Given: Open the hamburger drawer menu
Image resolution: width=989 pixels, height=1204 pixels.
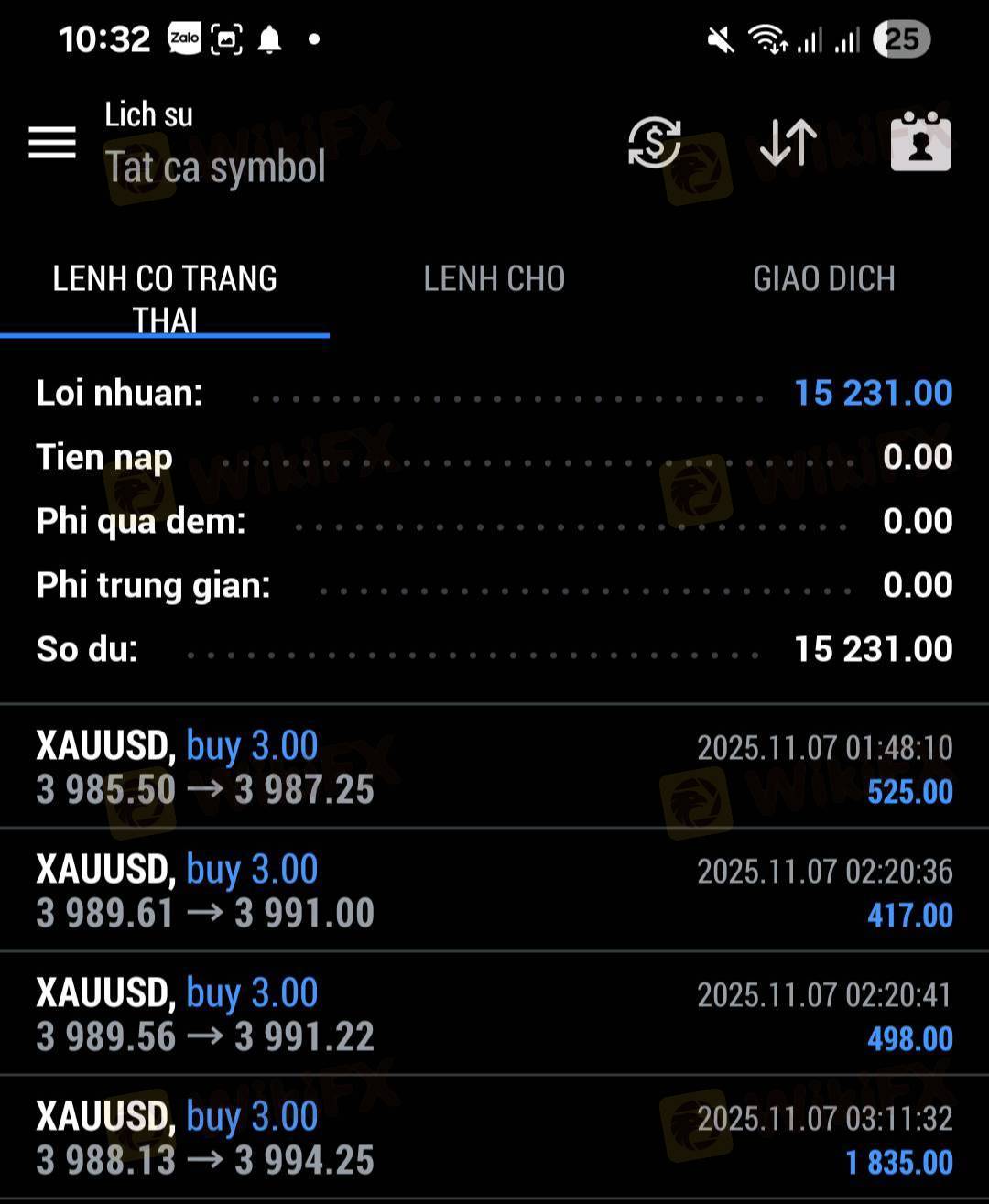Looking at the screenshot, I should click(x=52, y=143).
